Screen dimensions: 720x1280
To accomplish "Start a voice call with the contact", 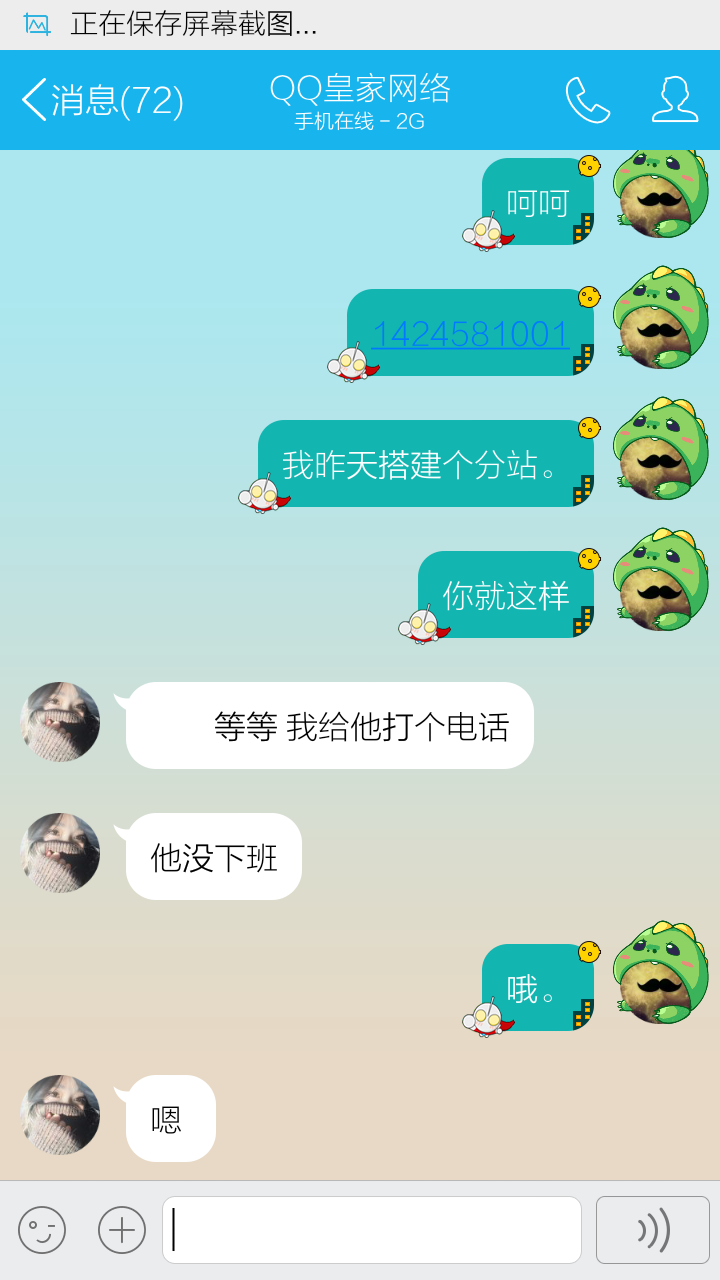I will click(x=587, y=100).
